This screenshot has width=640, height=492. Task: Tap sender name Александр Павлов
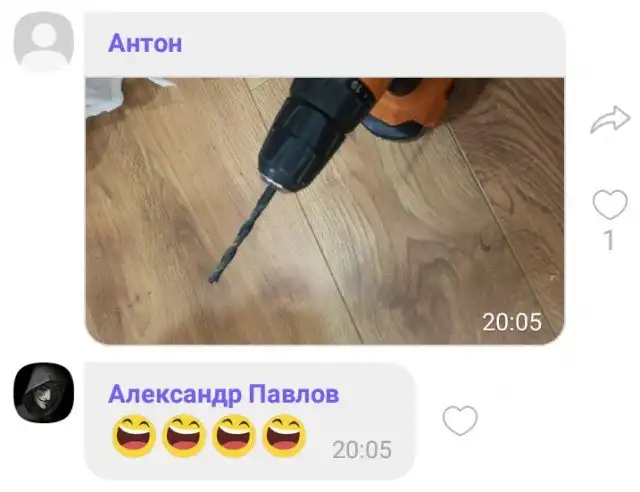click(223, 393)
